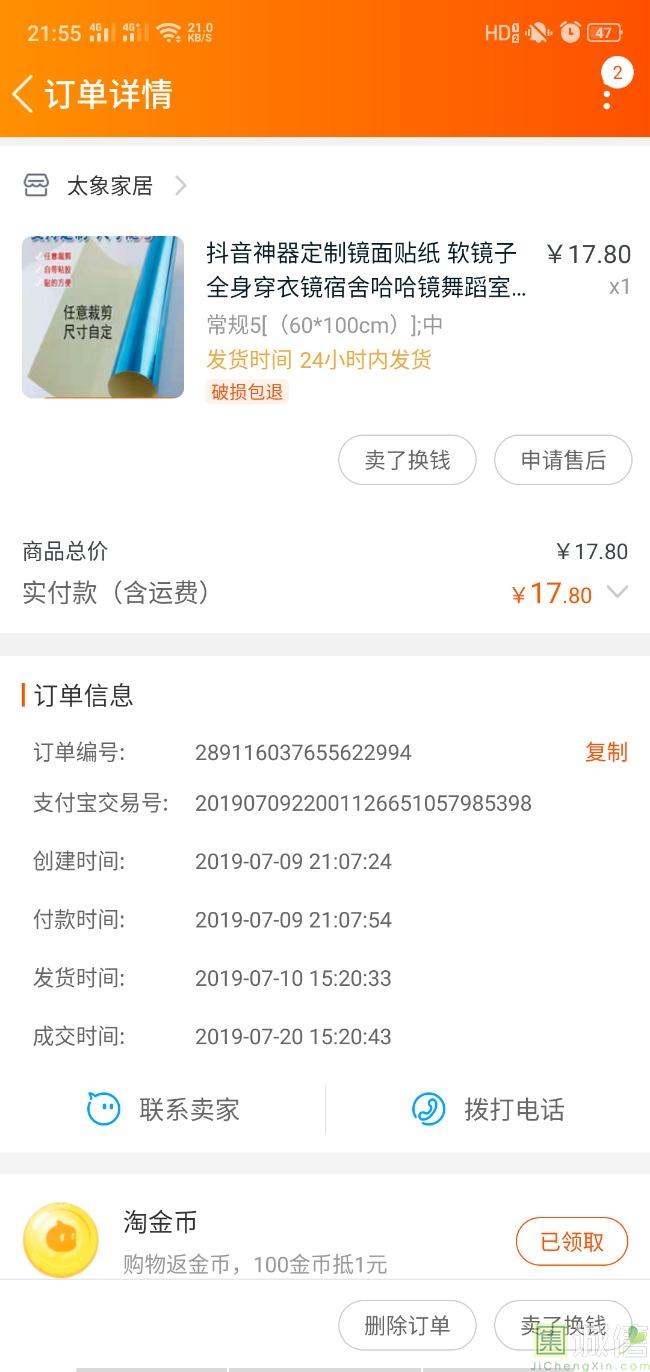Apply for after-sales via 申请售后
The width and height of the screenshot is (650, 1372).
[x=563, y=460]
